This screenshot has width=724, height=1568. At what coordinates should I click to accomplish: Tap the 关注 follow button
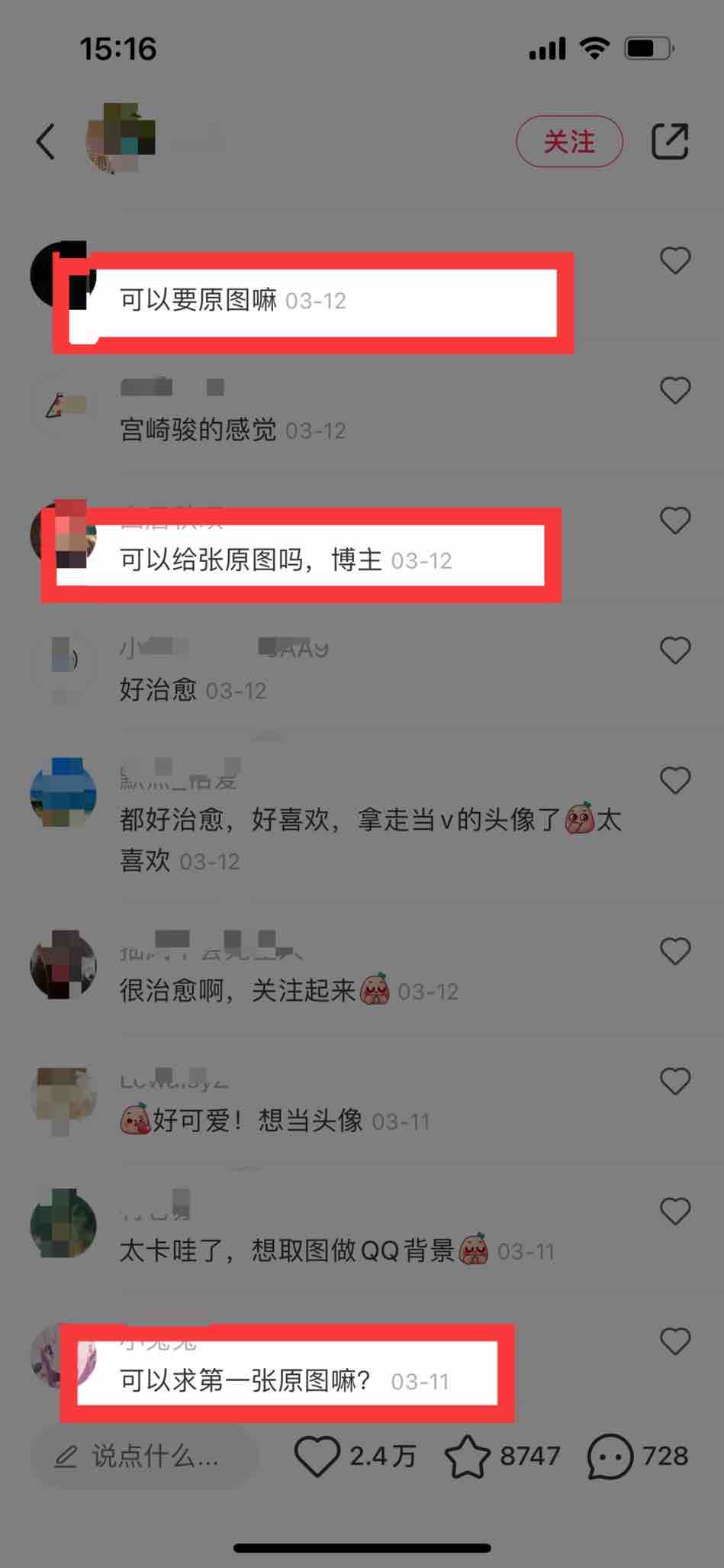pyautogui.click(x=569, y=141)
